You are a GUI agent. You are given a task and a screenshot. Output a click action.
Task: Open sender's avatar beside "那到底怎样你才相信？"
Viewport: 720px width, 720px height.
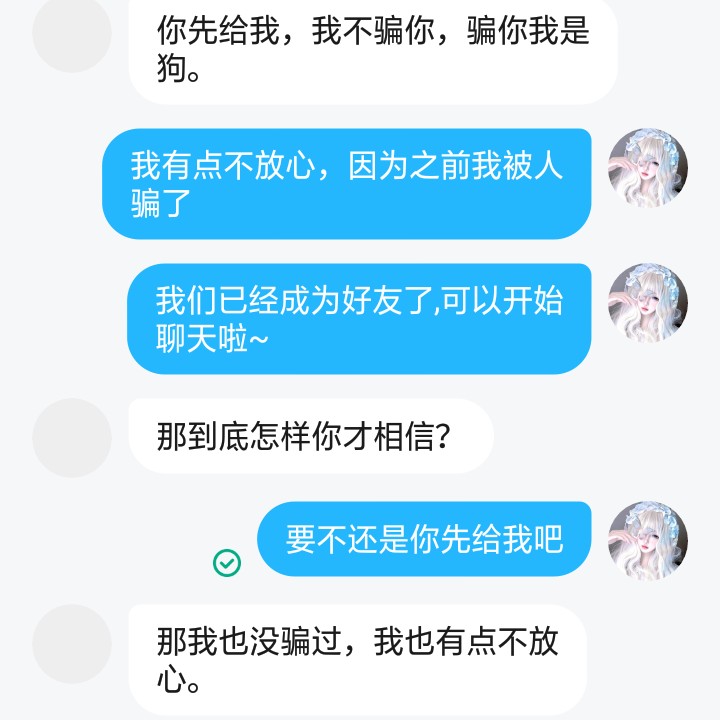tap(72, 437)
